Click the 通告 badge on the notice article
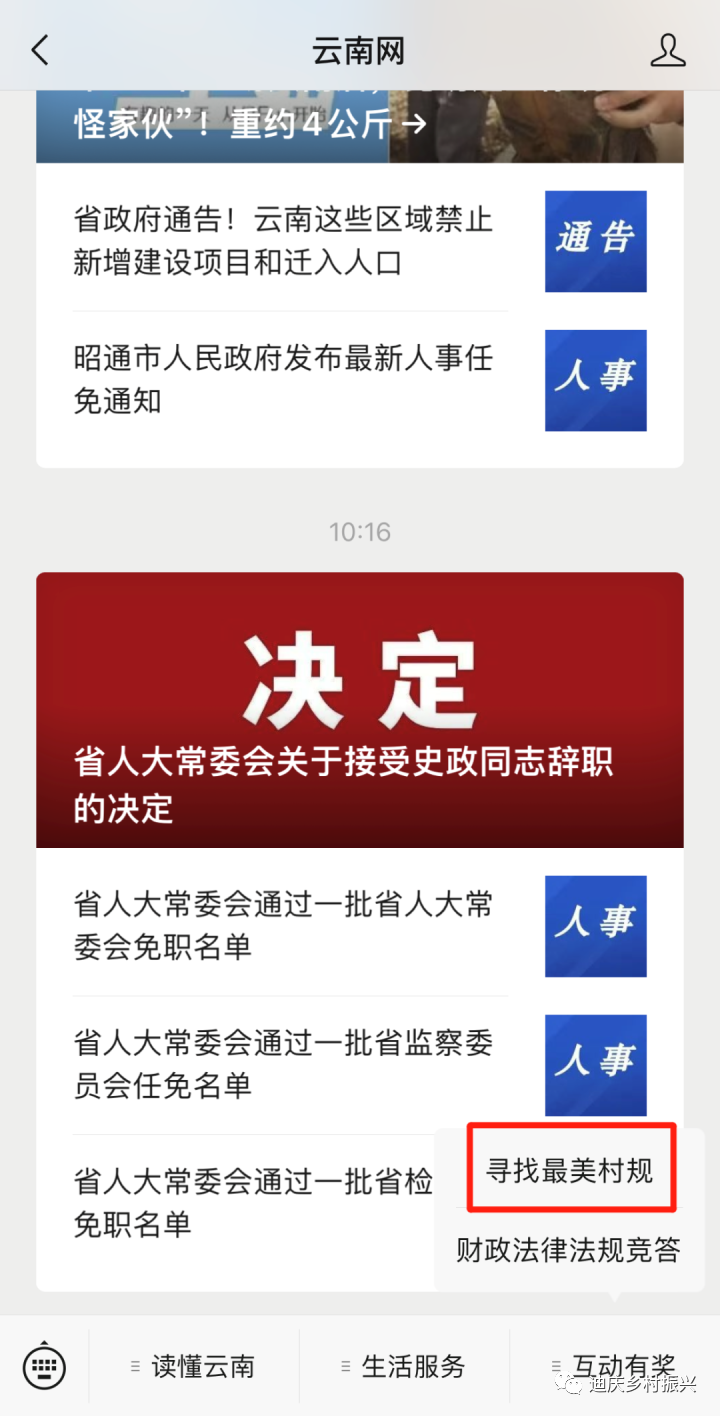Image resolution: width=720 pixels, height=1416 pixels. pyautogui.click(x=595, y=242)
